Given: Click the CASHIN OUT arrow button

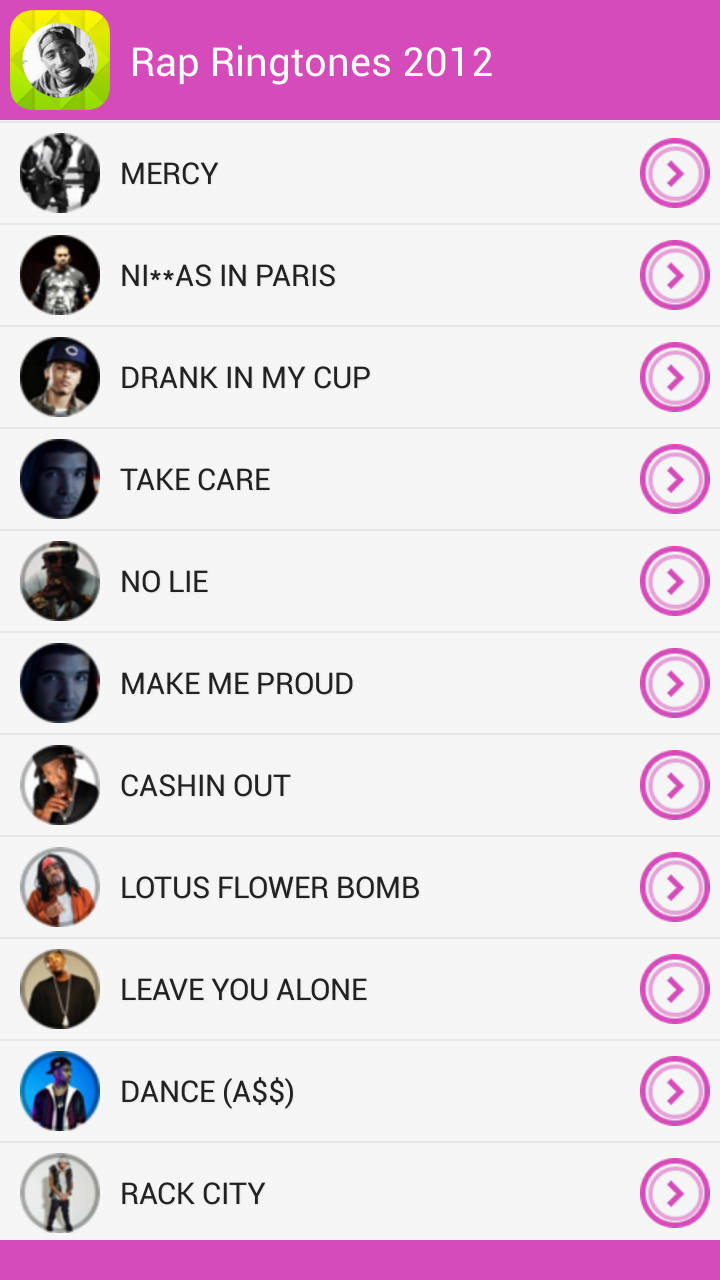Looking at the screenshot, I should click(x=674, y=784).
